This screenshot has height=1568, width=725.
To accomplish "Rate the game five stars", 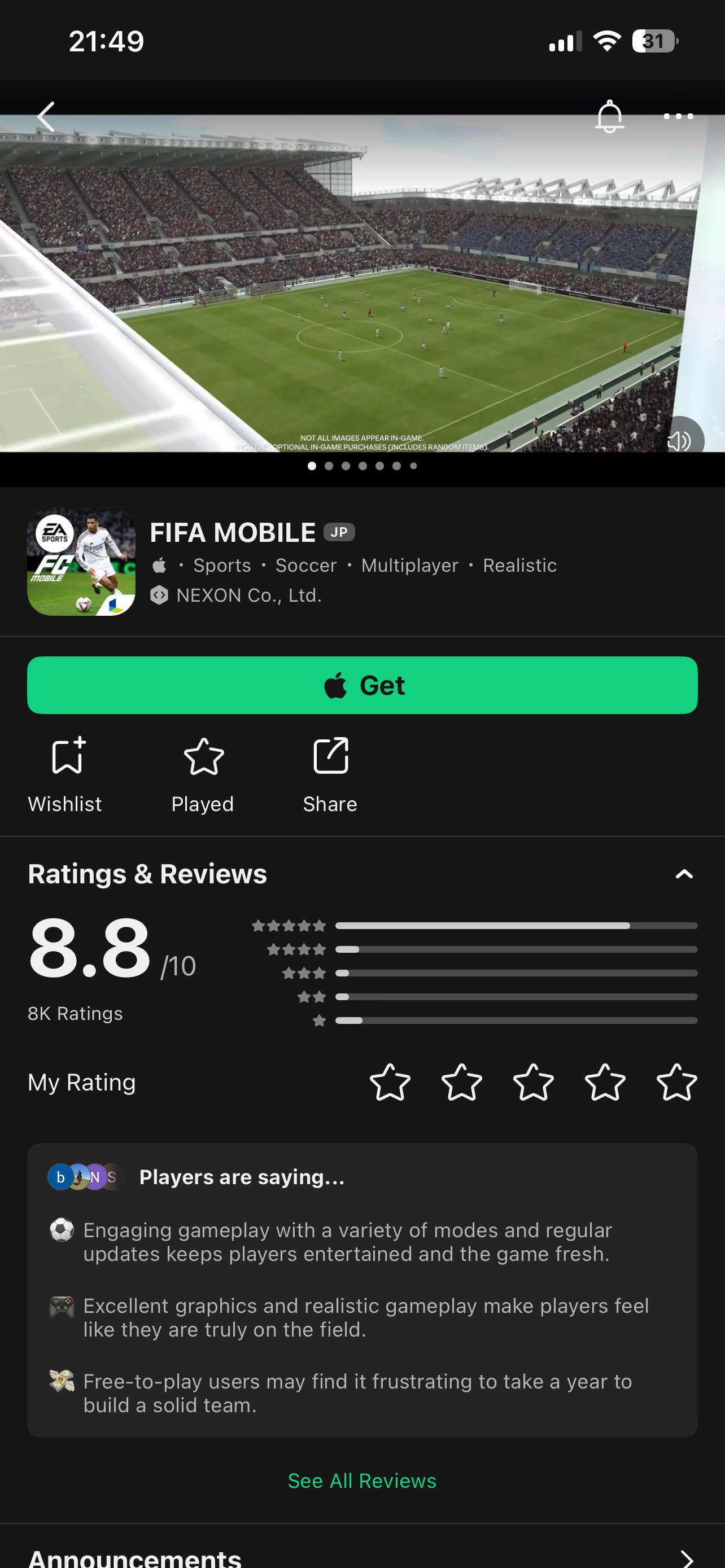I will pos(676,1082).
